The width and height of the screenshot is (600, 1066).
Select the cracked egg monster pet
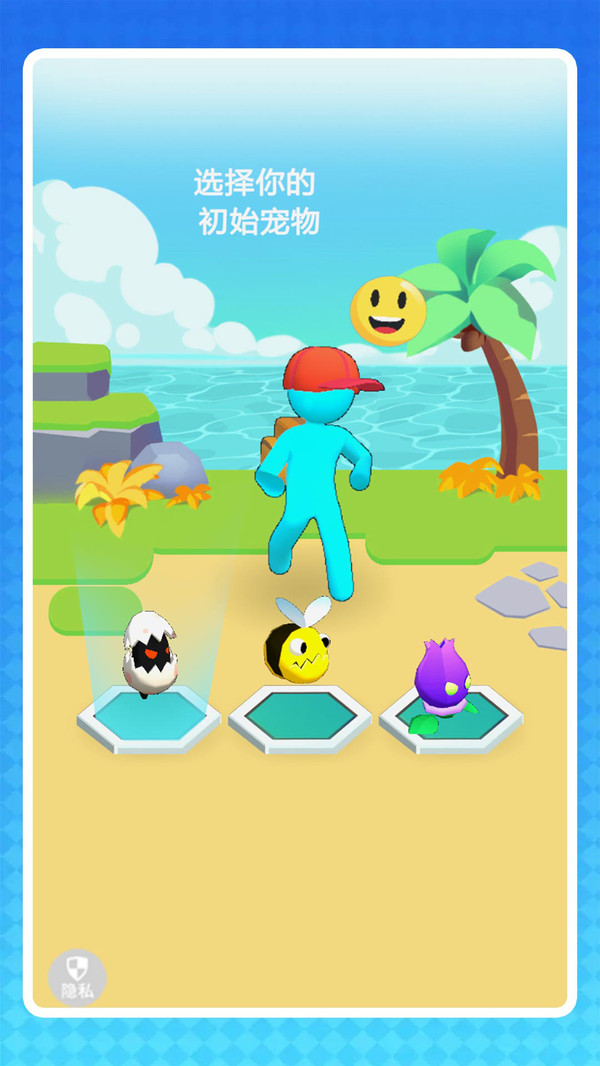click(149, 657)
